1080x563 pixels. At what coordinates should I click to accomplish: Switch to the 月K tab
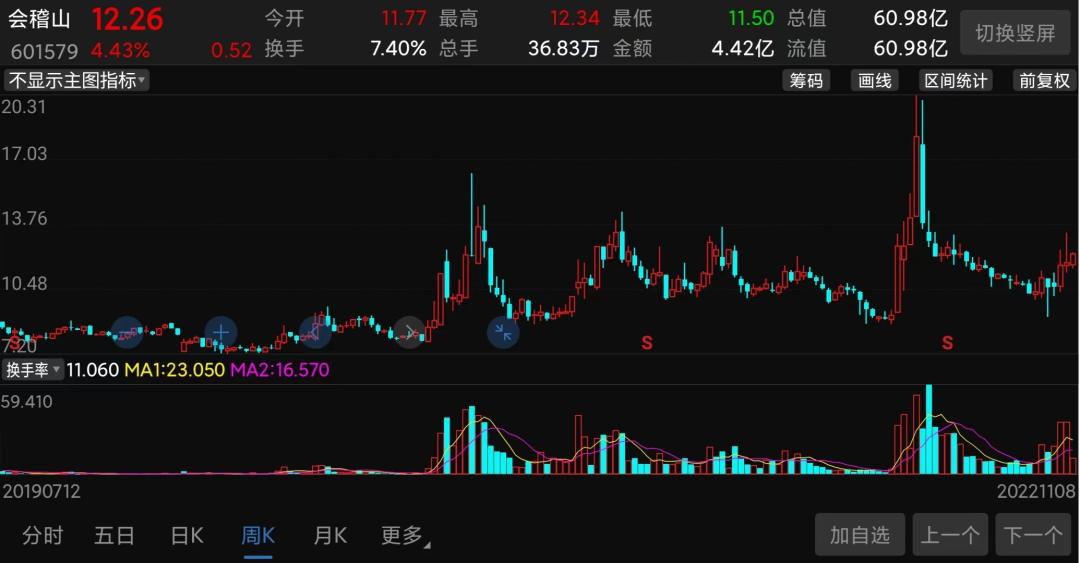[330, 536]
